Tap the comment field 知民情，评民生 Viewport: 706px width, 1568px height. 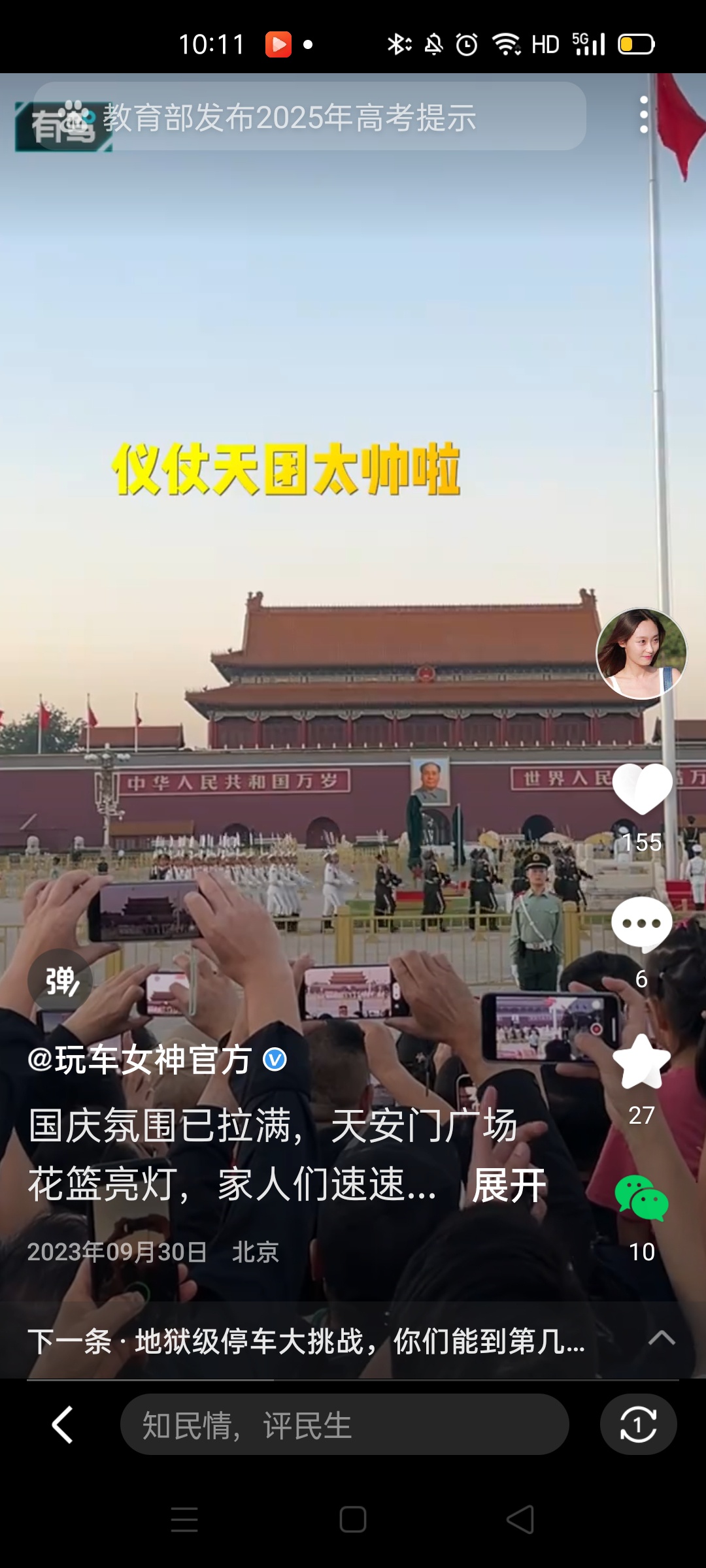click(344, 1424)
